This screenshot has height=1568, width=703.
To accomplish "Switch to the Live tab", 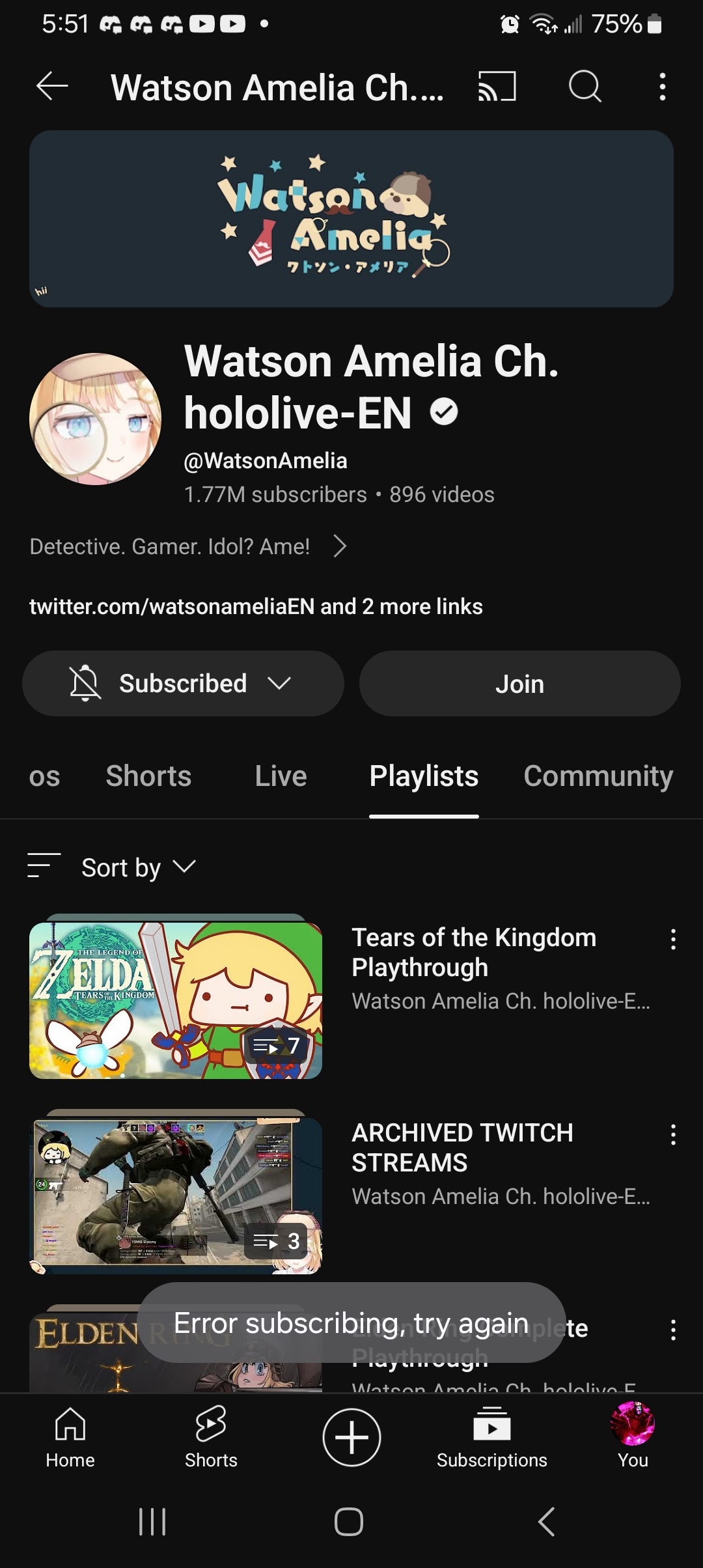I will point(280,776).
